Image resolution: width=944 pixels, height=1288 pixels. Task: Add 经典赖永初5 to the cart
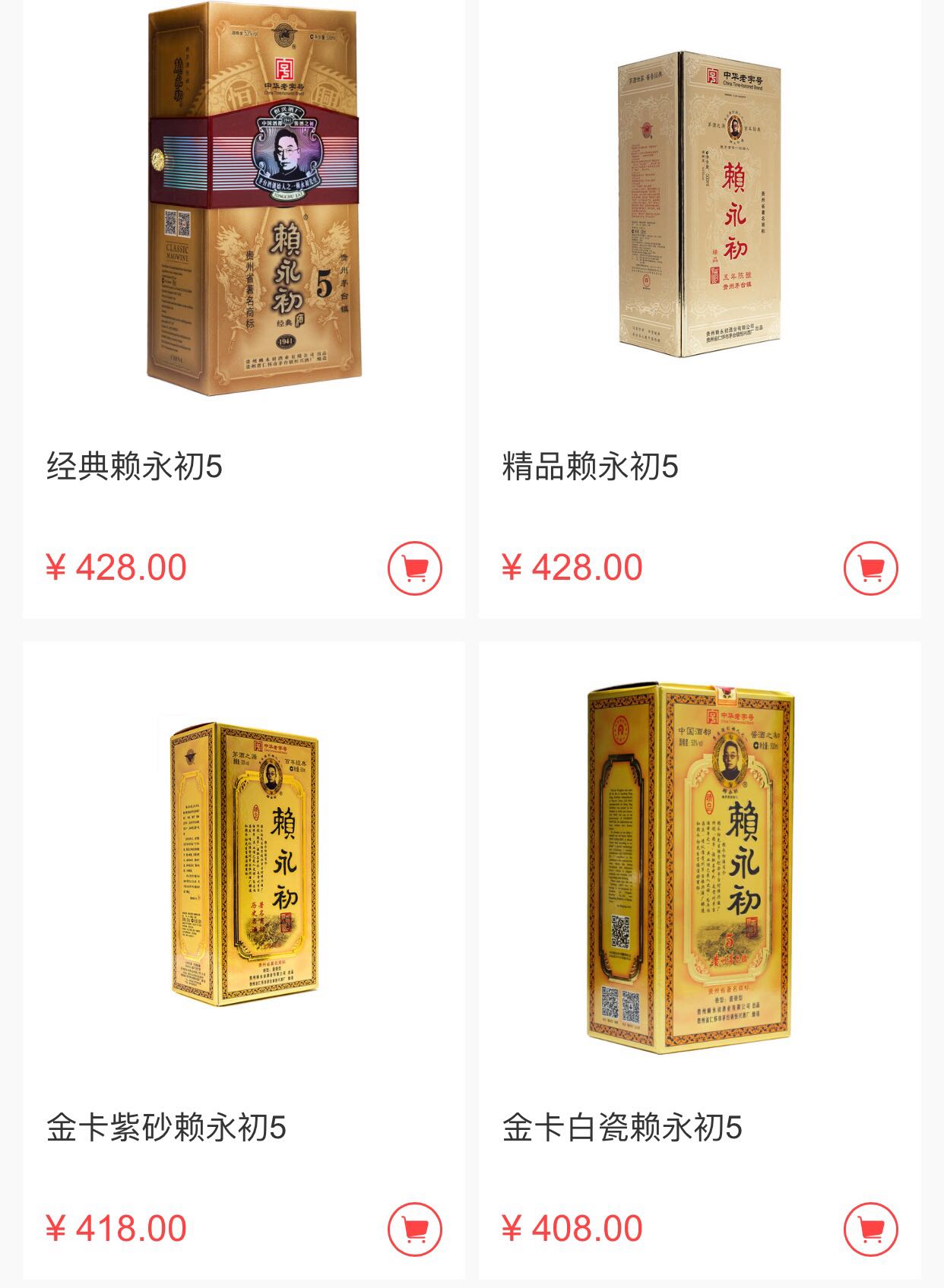414,568
